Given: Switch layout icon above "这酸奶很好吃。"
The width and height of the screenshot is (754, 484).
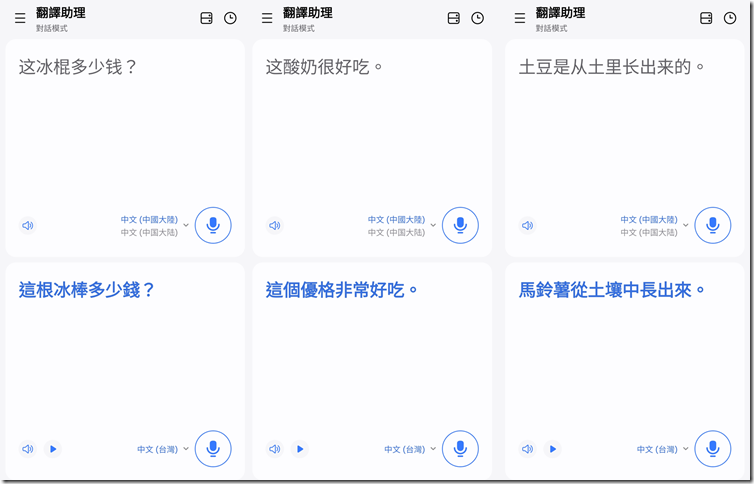Looking at the screenshot, I should tap(454, 18).
